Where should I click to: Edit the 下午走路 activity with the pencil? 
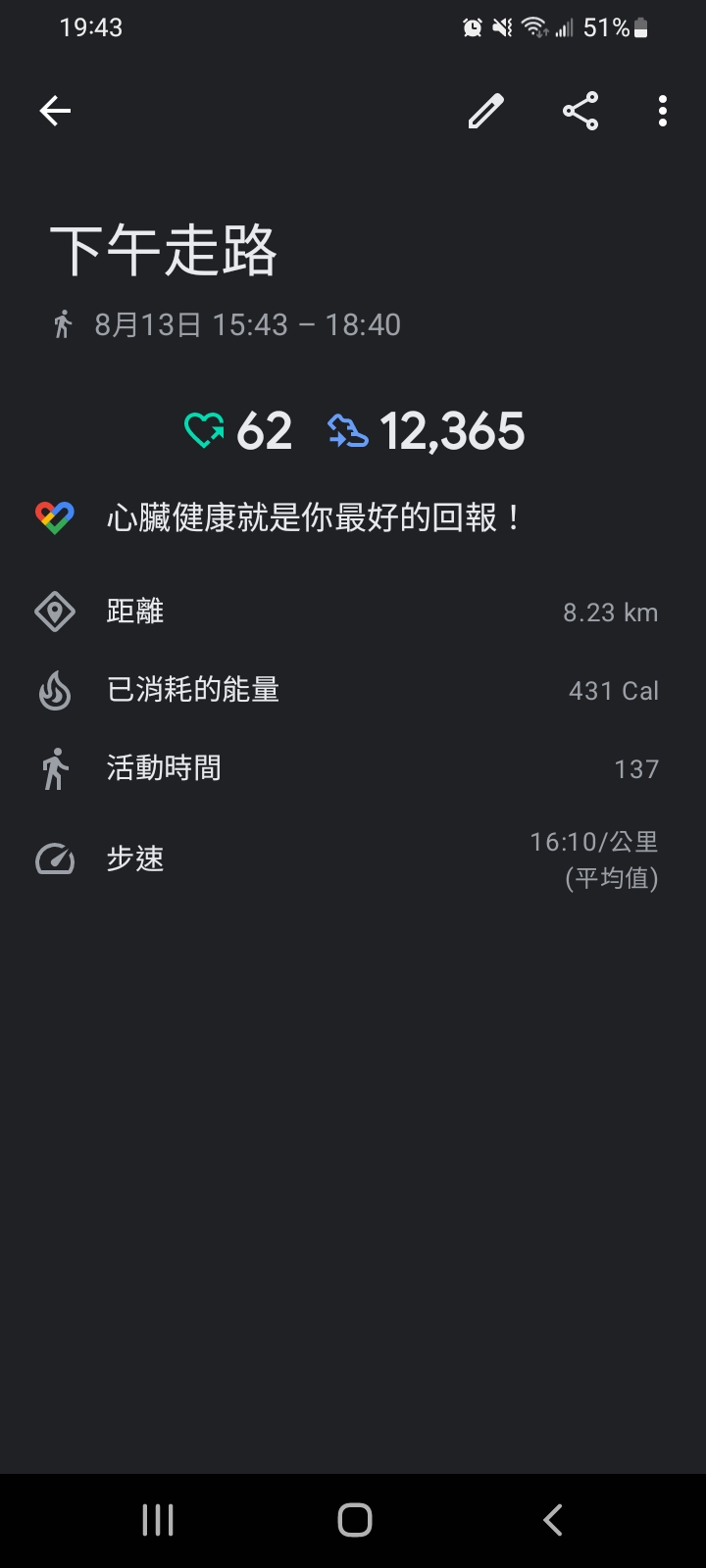pos(485,112)
